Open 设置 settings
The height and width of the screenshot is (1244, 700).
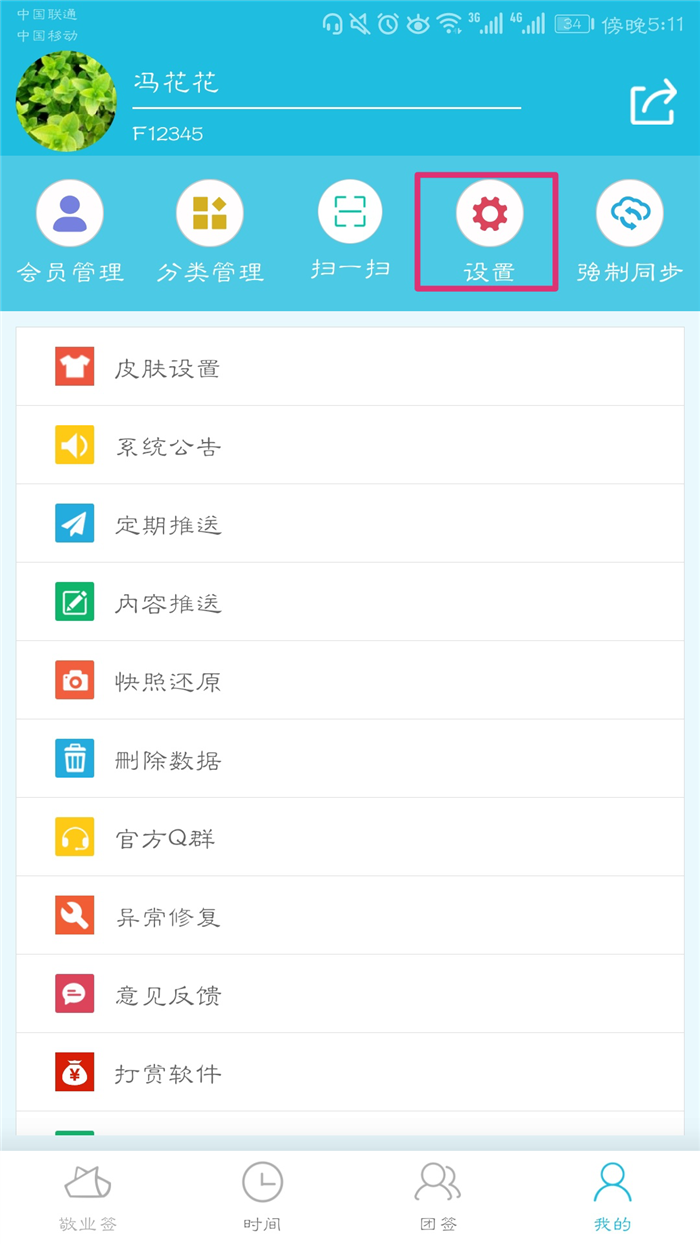point(487,232)
